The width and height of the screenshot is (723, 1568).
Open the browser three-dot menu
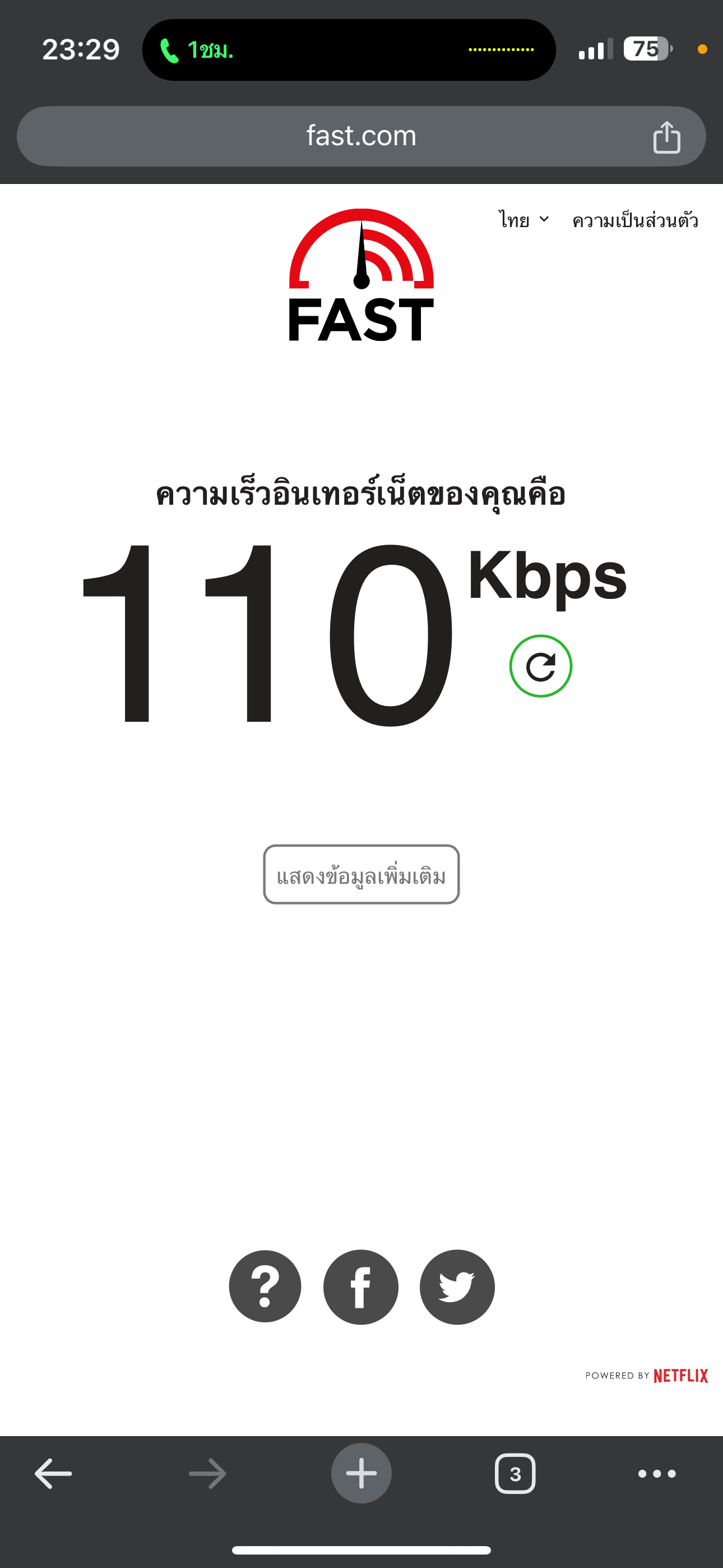click(657, 1474)
